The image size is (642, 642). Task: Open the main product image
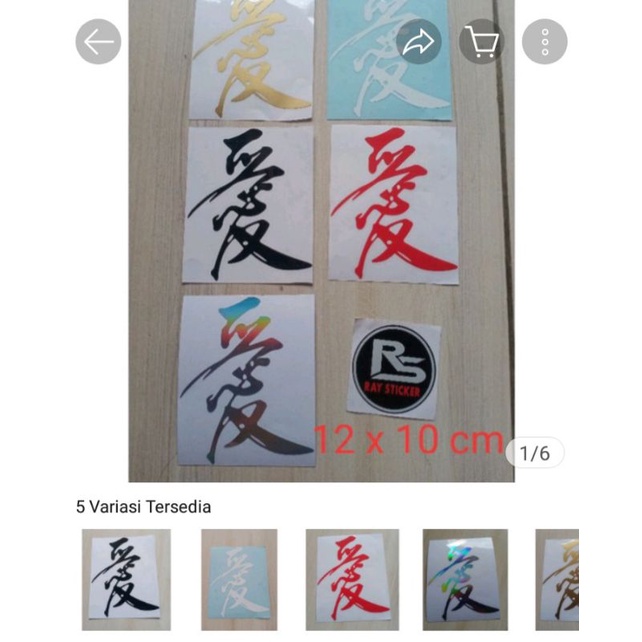point(321,241)
